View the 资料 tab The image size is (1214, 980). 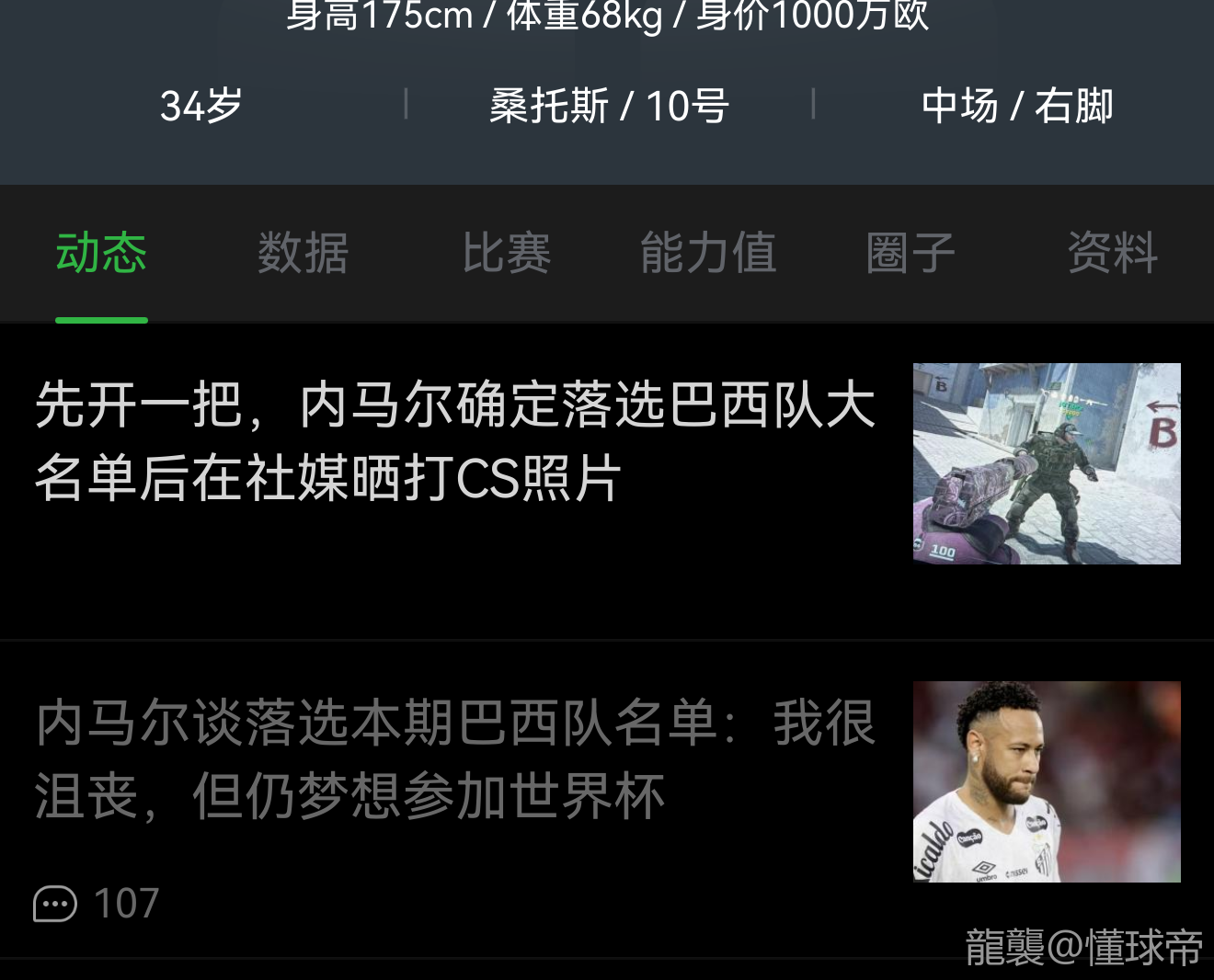pyautogui.click(x=1112, y=253)
